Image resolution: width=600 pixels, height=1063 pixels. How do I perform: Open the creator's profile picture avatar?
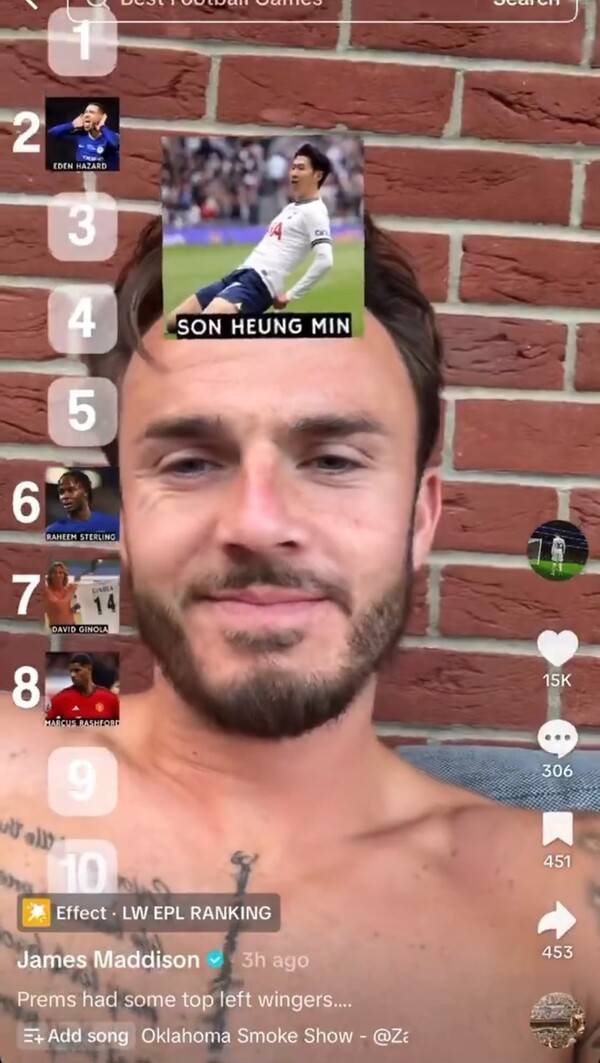(x=557, y=550)
